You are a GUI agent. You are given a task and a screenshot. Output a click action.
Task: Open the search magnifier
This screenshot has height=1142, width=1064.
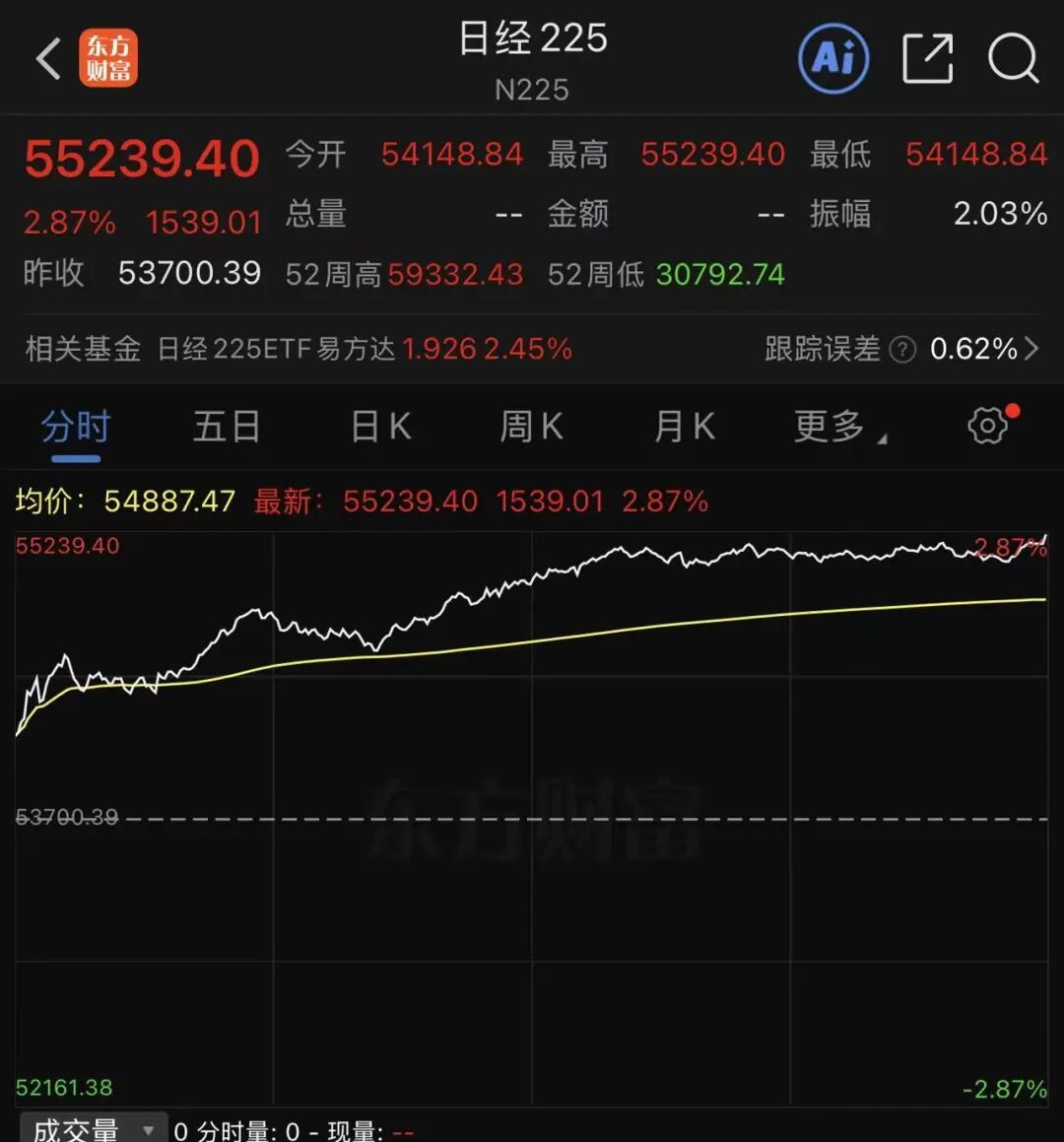click(x=1013, y=58)
